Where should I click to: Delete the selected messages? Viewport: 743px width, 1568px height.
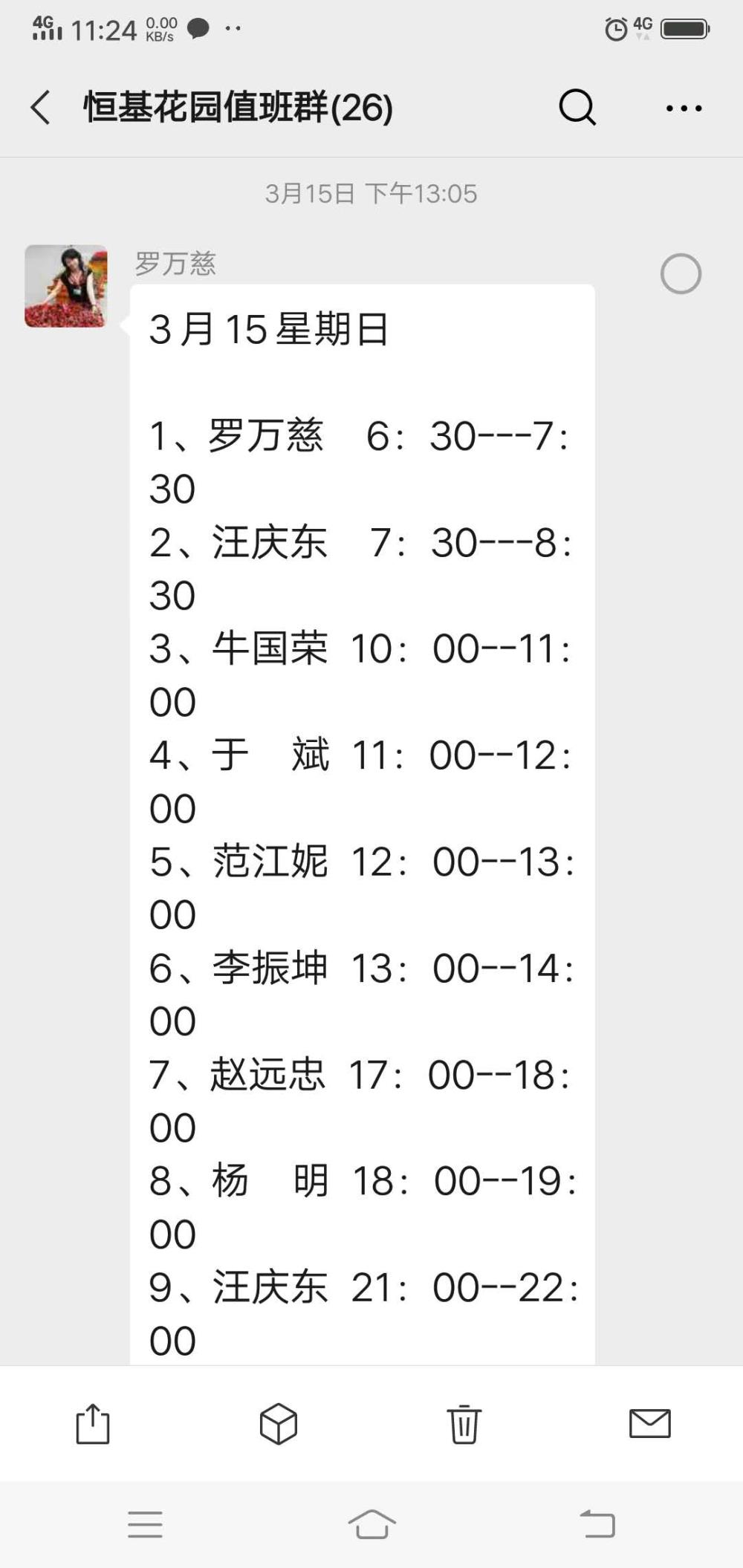[464, 1424]
